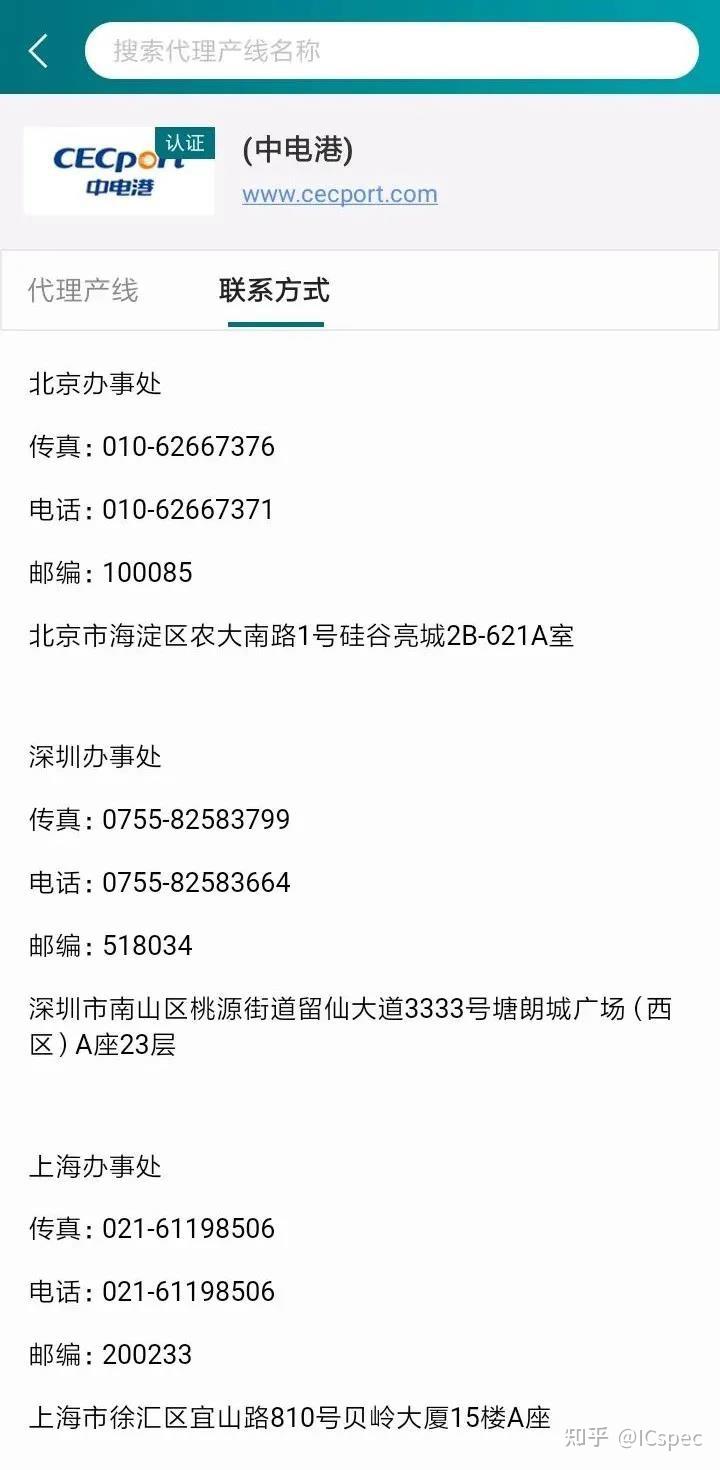
Task: Select the 联系方式 tab
Action: pyautogui.click(x=272, y=291)
